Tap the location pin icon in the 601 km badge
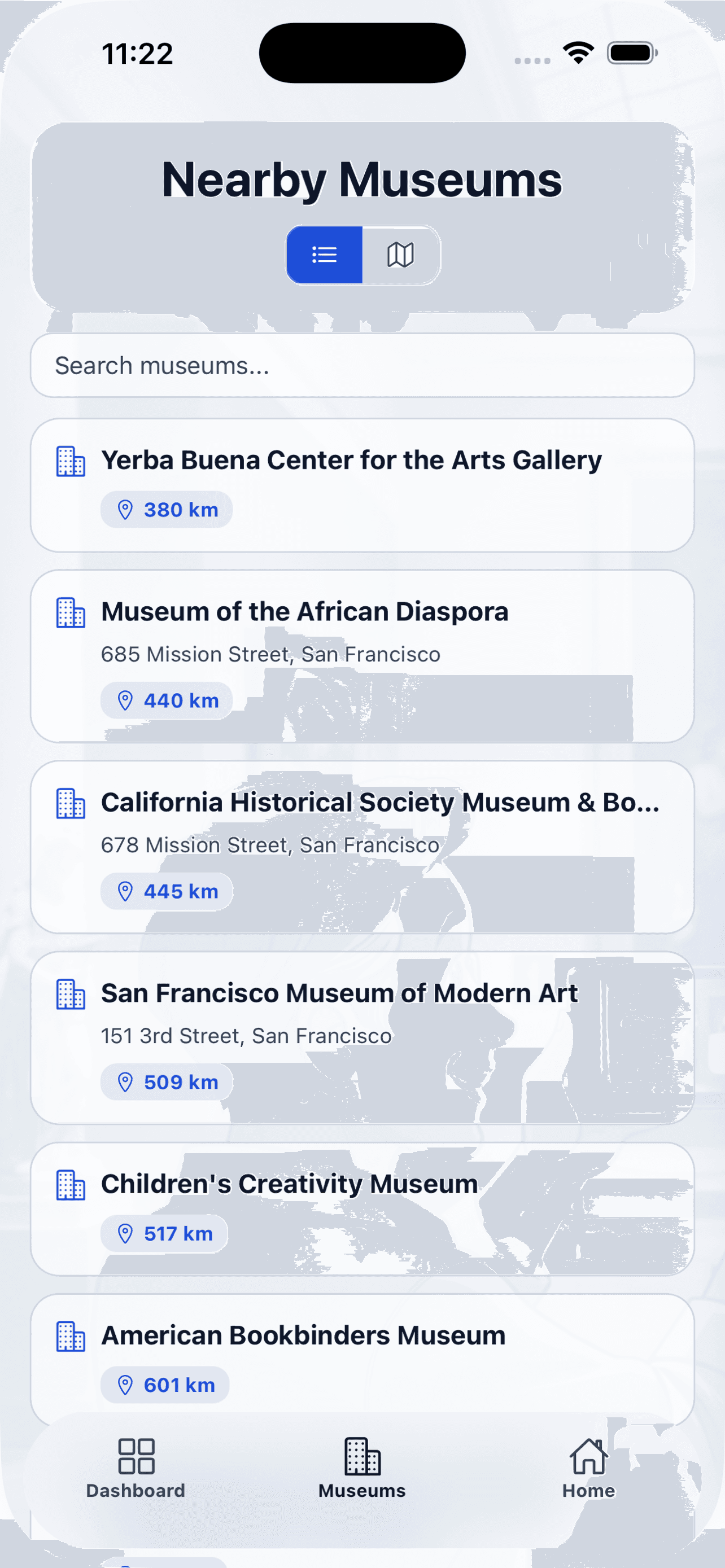Viewport: 725px width, 1568px height. click(x=125, y=1385)
